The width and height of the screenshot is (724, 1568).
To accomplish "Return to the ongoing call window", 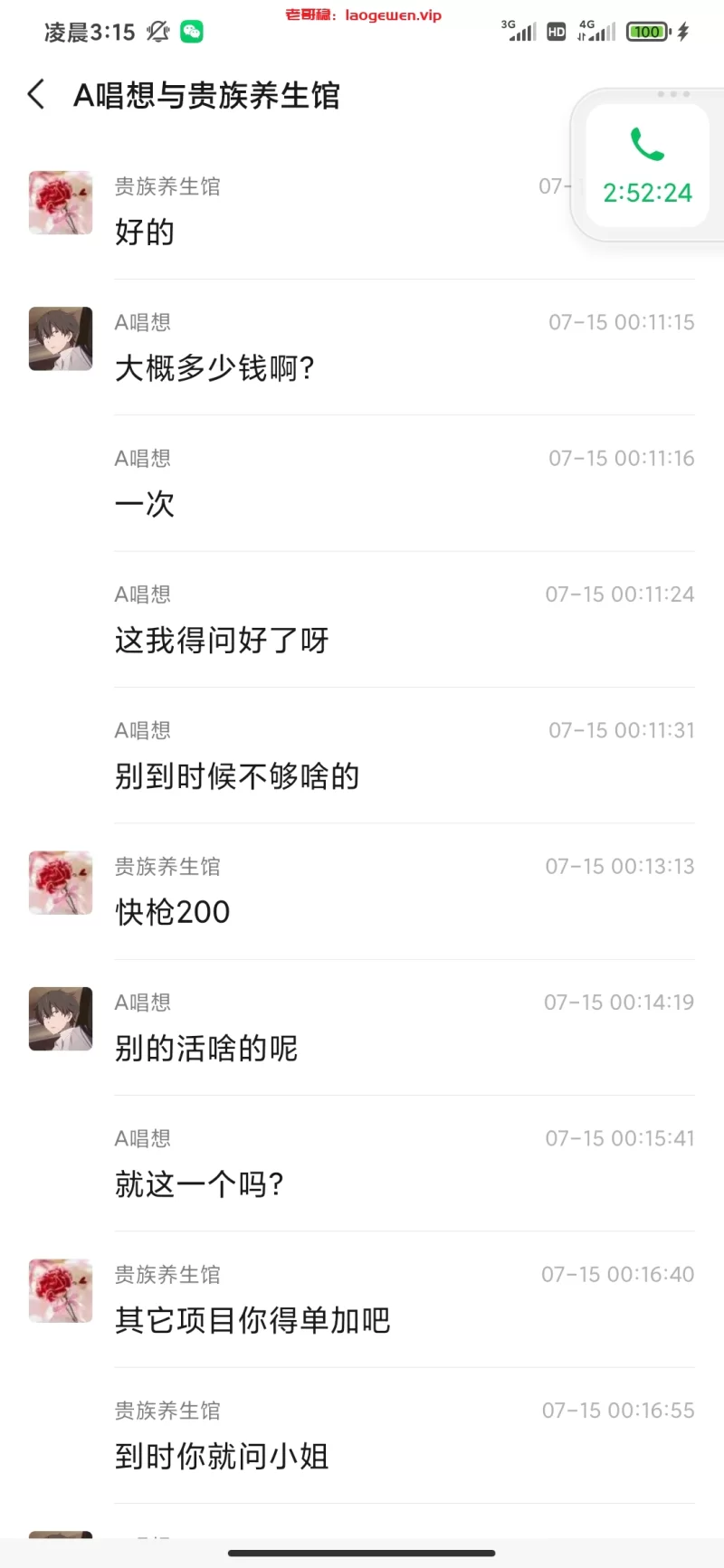I will coord(647,166).
